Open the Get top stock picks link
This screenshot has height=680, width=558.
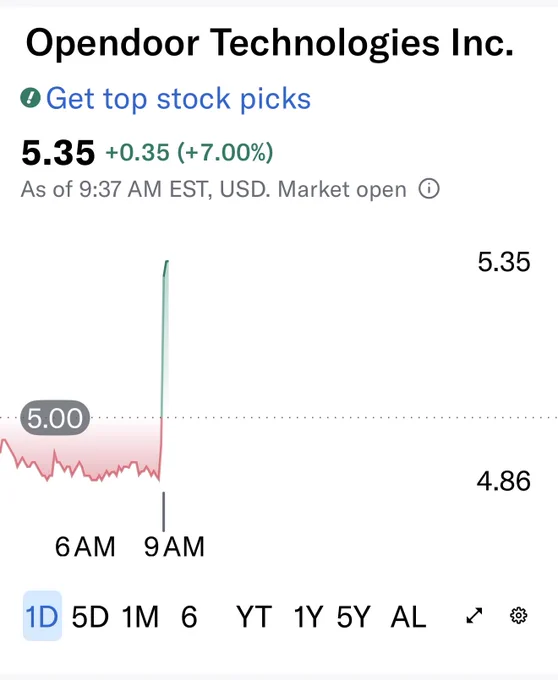178,99
